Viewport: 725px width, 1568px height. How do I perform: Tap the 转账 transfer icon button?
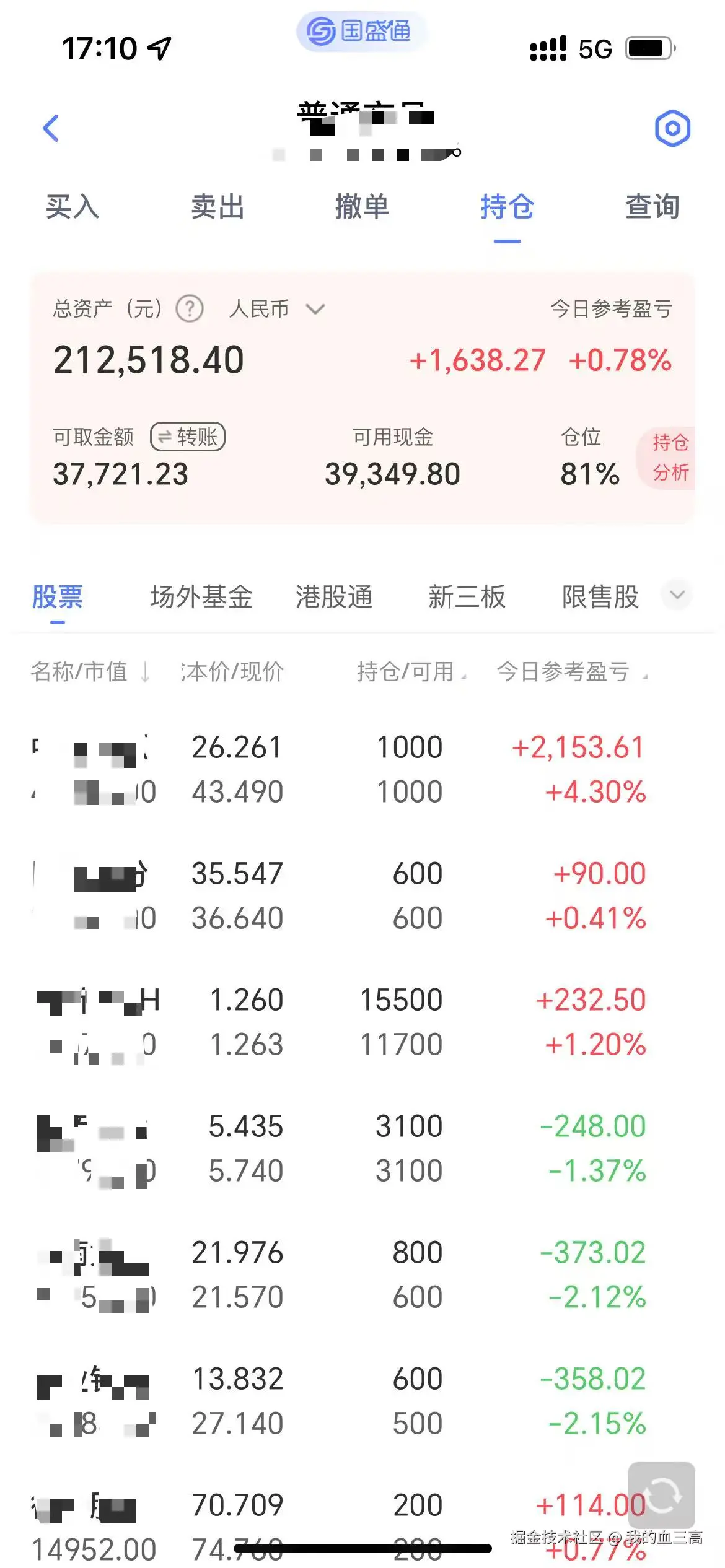(188, 437)
